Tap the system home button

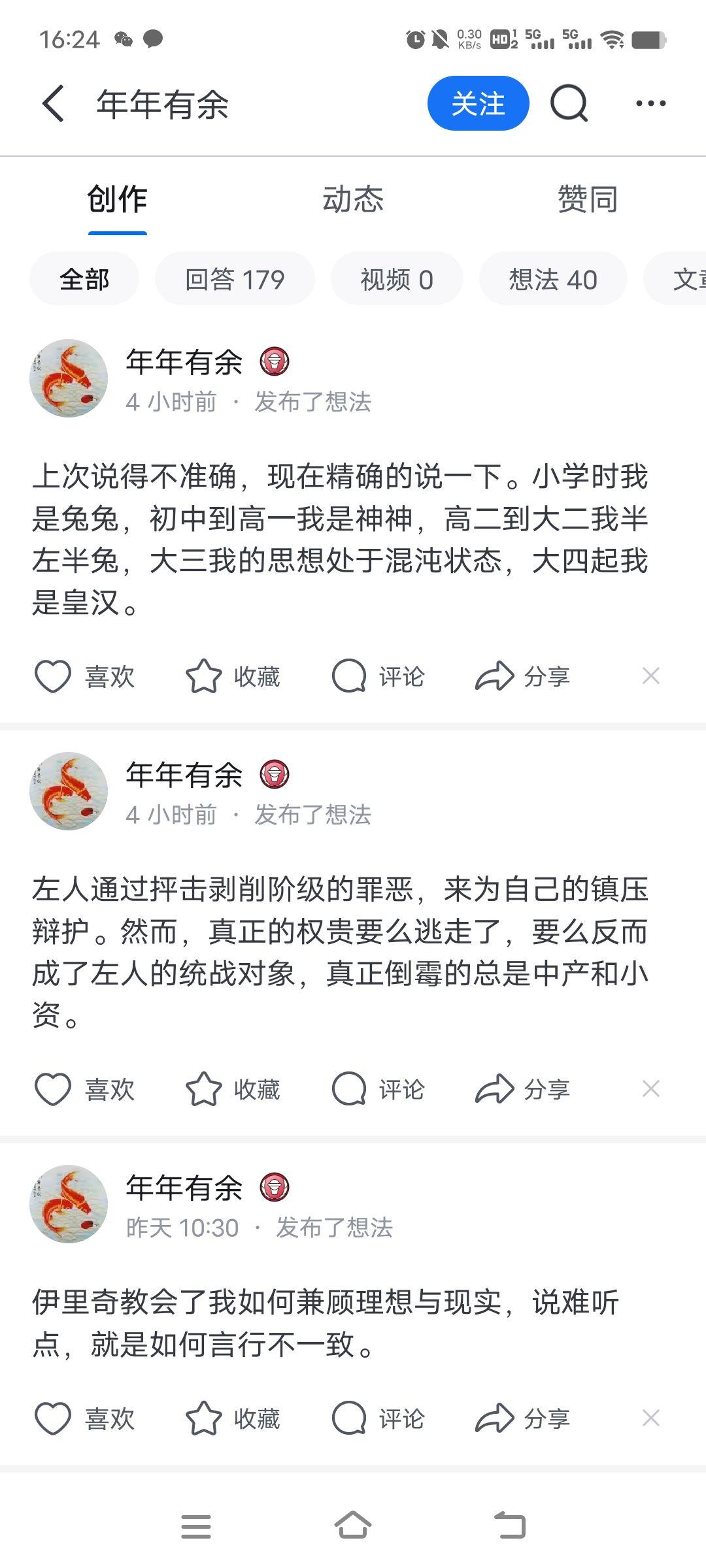coord(353,1526)
